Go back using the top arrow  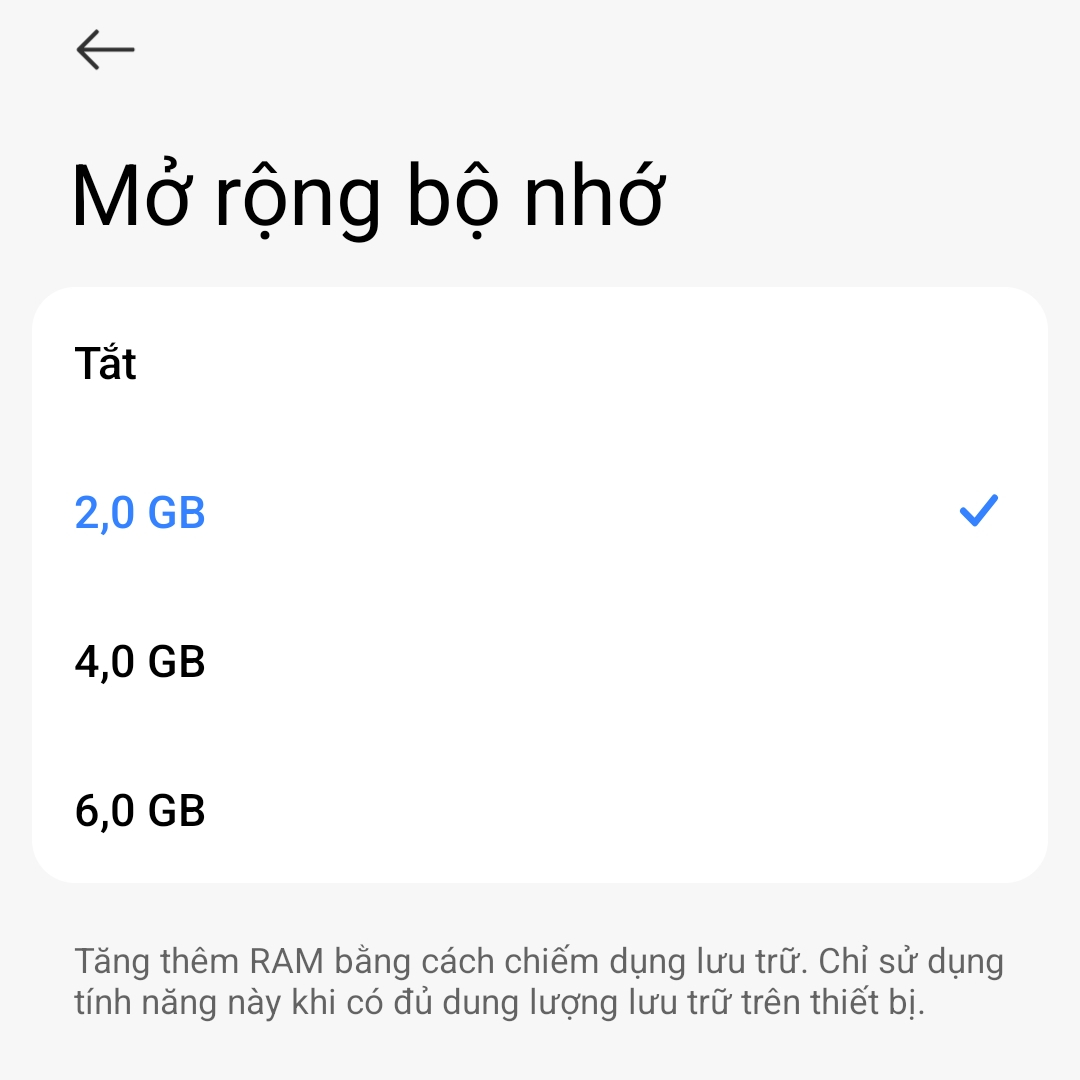coord(105,49)
